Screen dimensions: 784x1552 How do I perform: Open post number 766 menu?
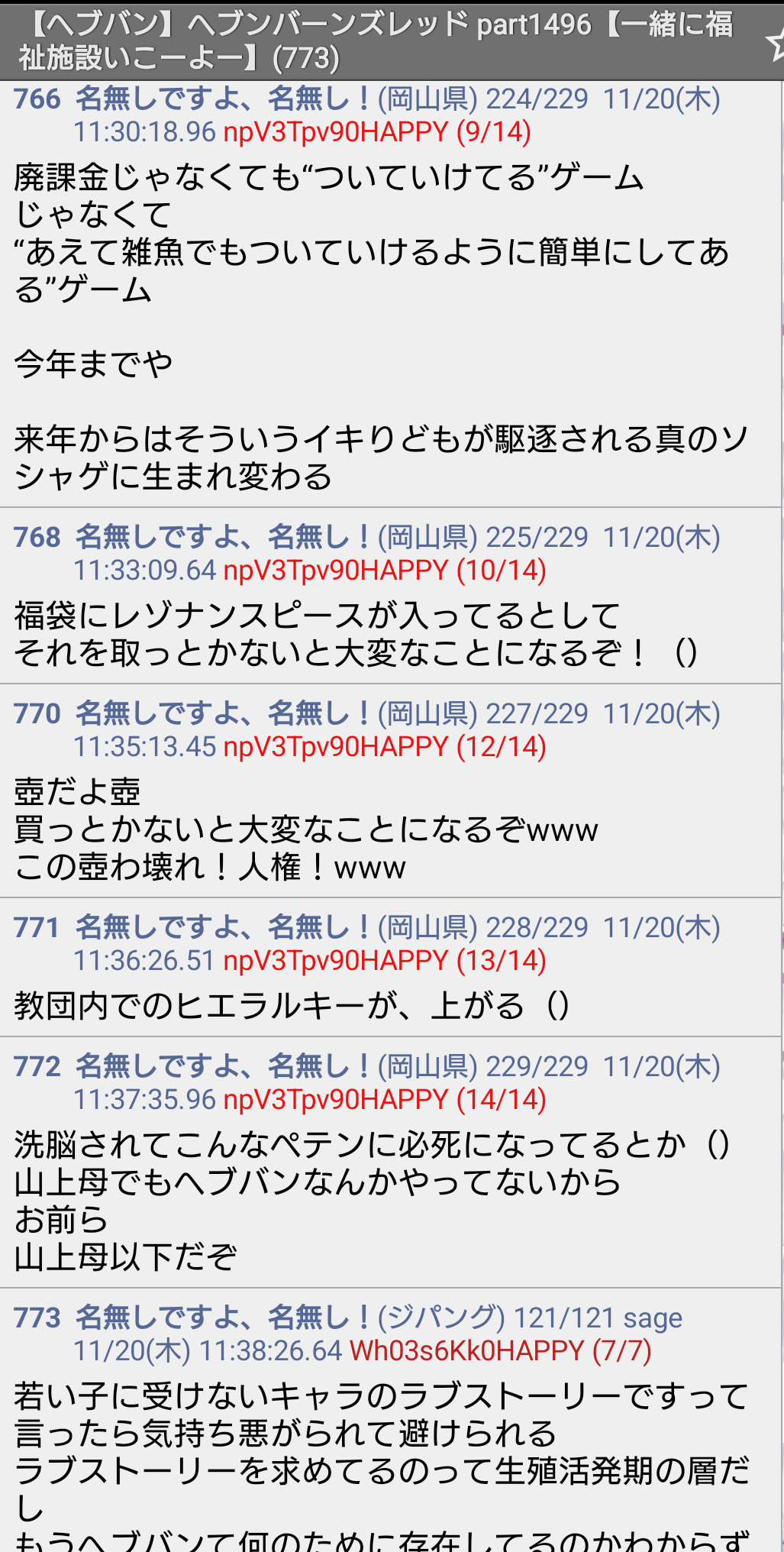(37, 99)
